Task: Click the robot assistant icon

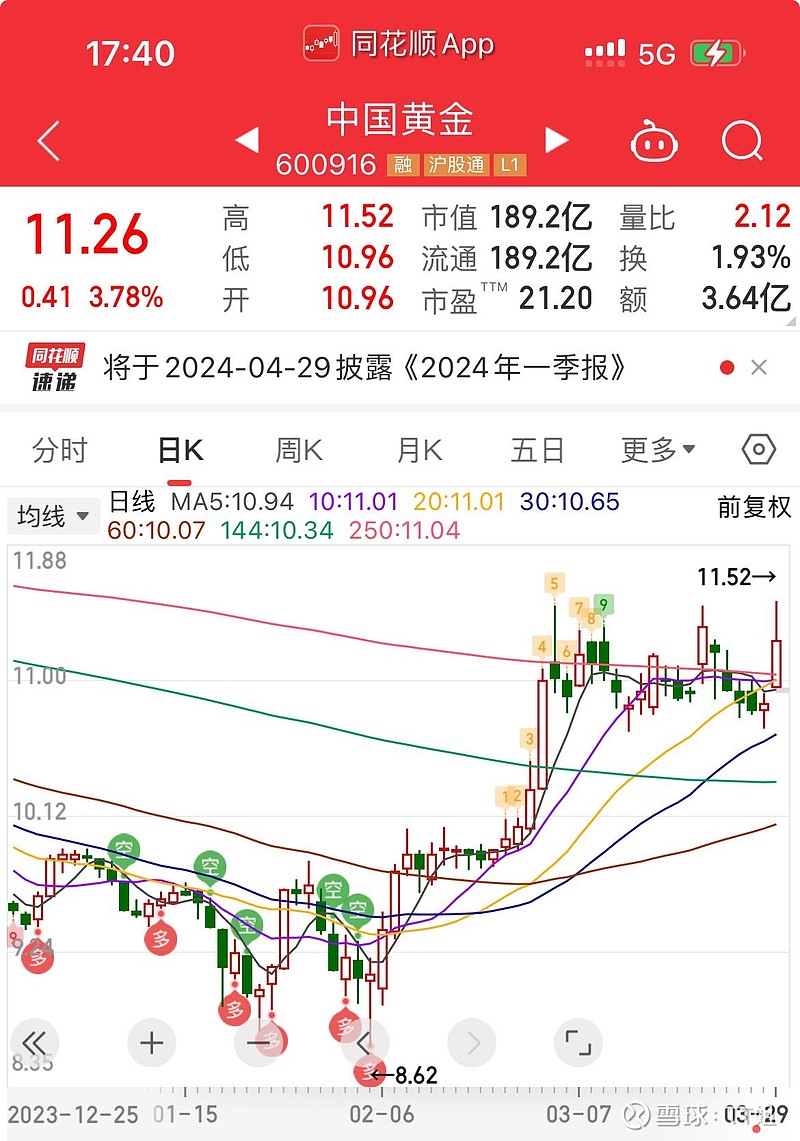Action: [655, 141]
